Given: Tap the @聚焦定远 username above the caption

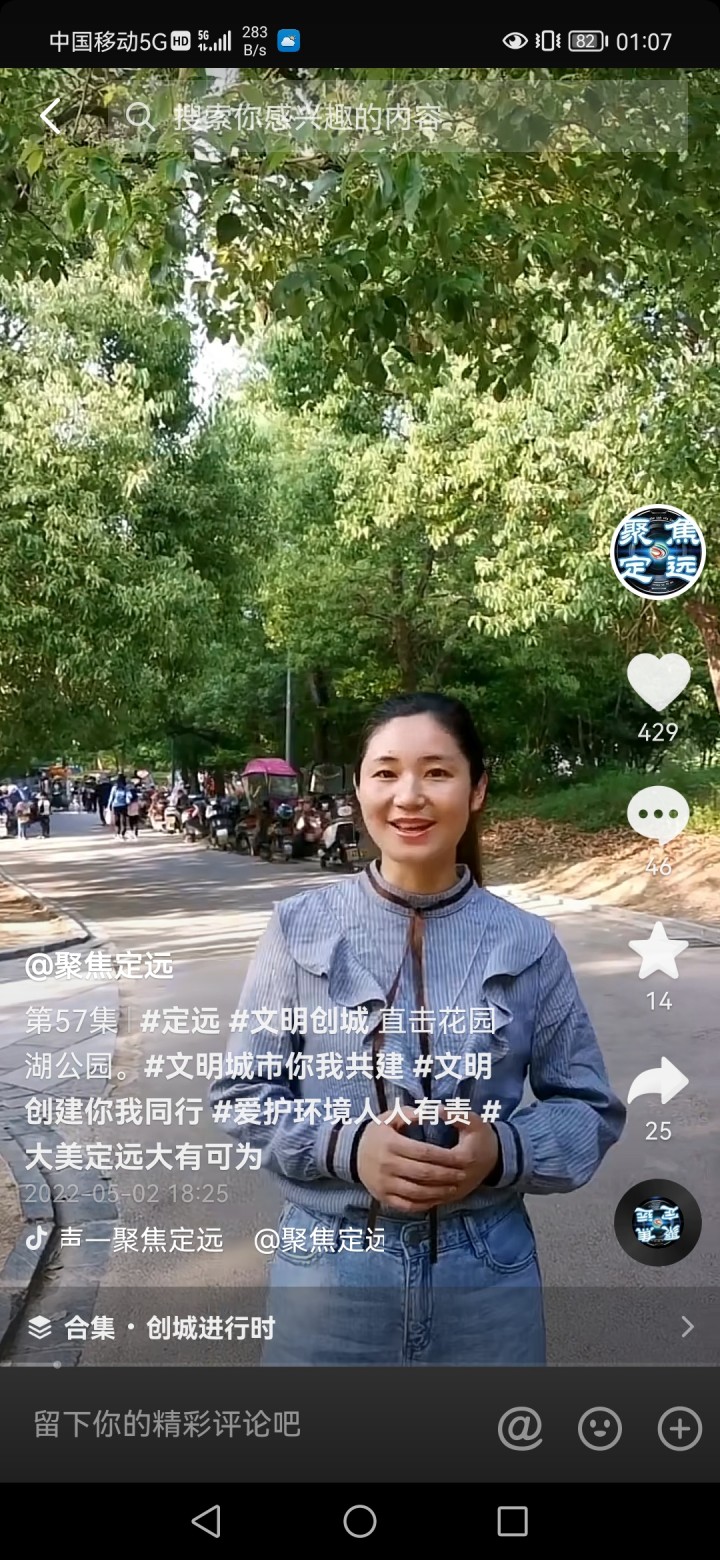Looking at the screenshot, I should (99, 965).
